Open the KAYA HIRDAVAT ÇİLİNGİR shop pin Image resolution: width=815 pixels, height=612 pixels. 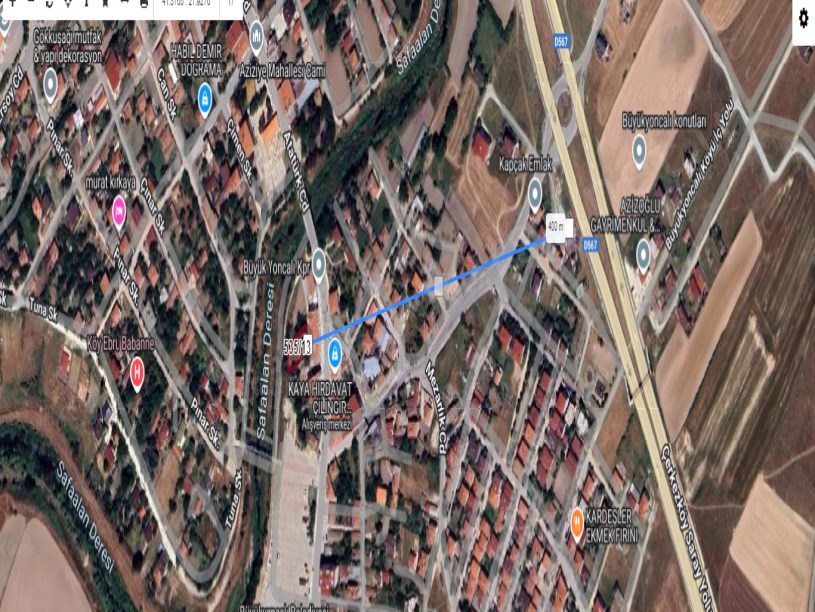[x=335, y=351]
